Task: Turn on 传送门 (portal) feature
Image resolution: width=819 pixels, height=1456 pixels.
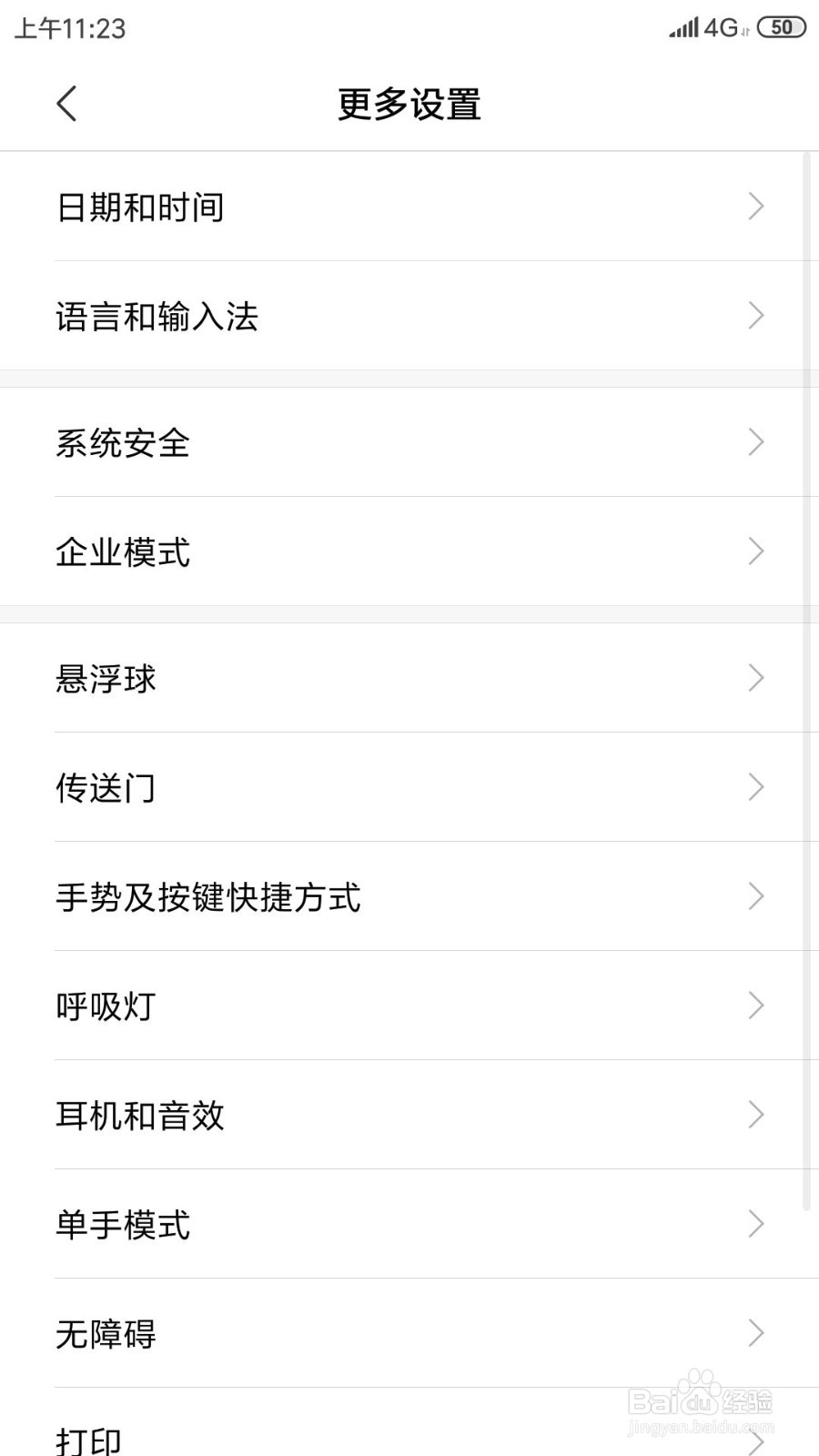Action: pos(409,787)
